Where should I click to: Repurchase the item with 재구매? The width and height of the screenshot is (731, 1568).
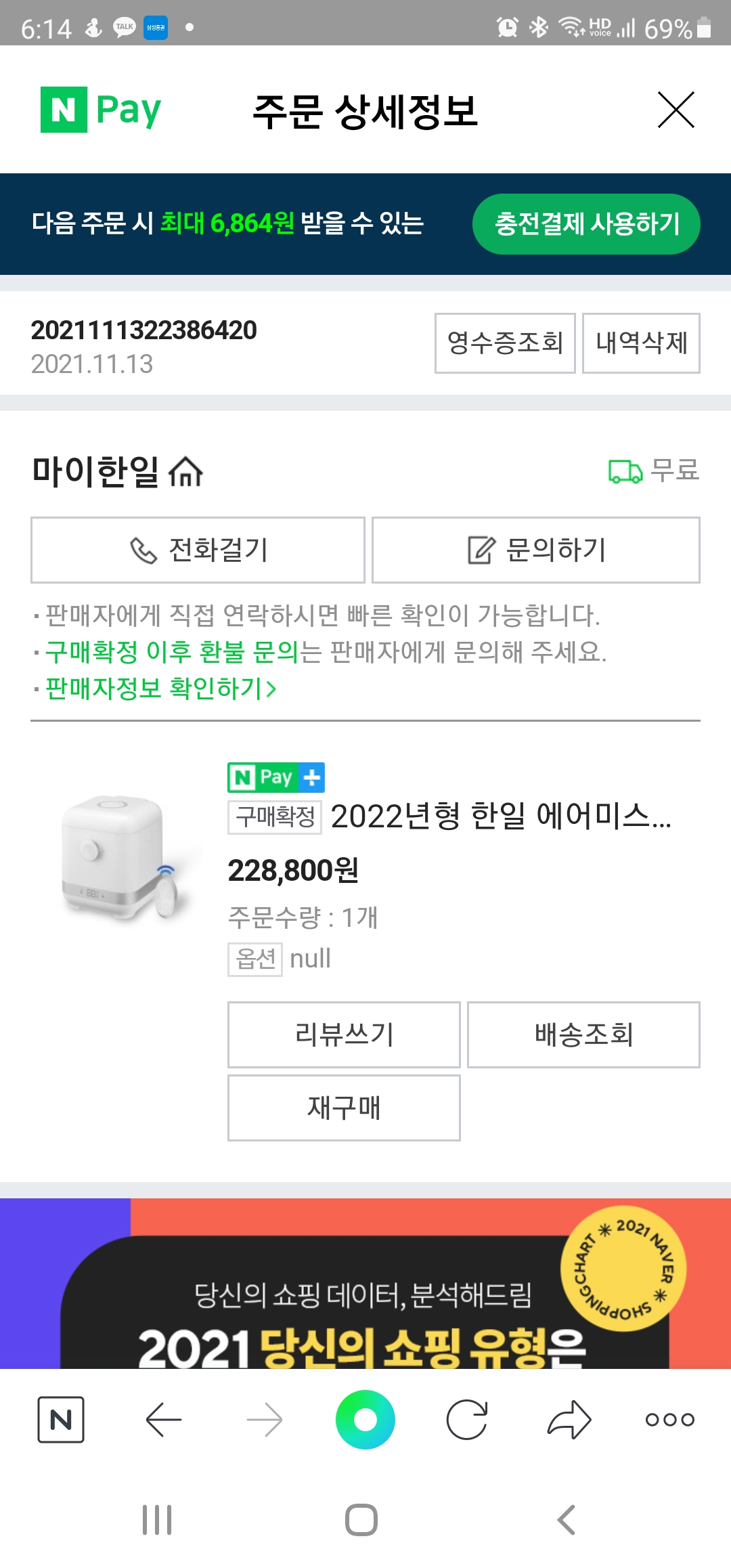pyautogui.click(x=344, y=1108)
